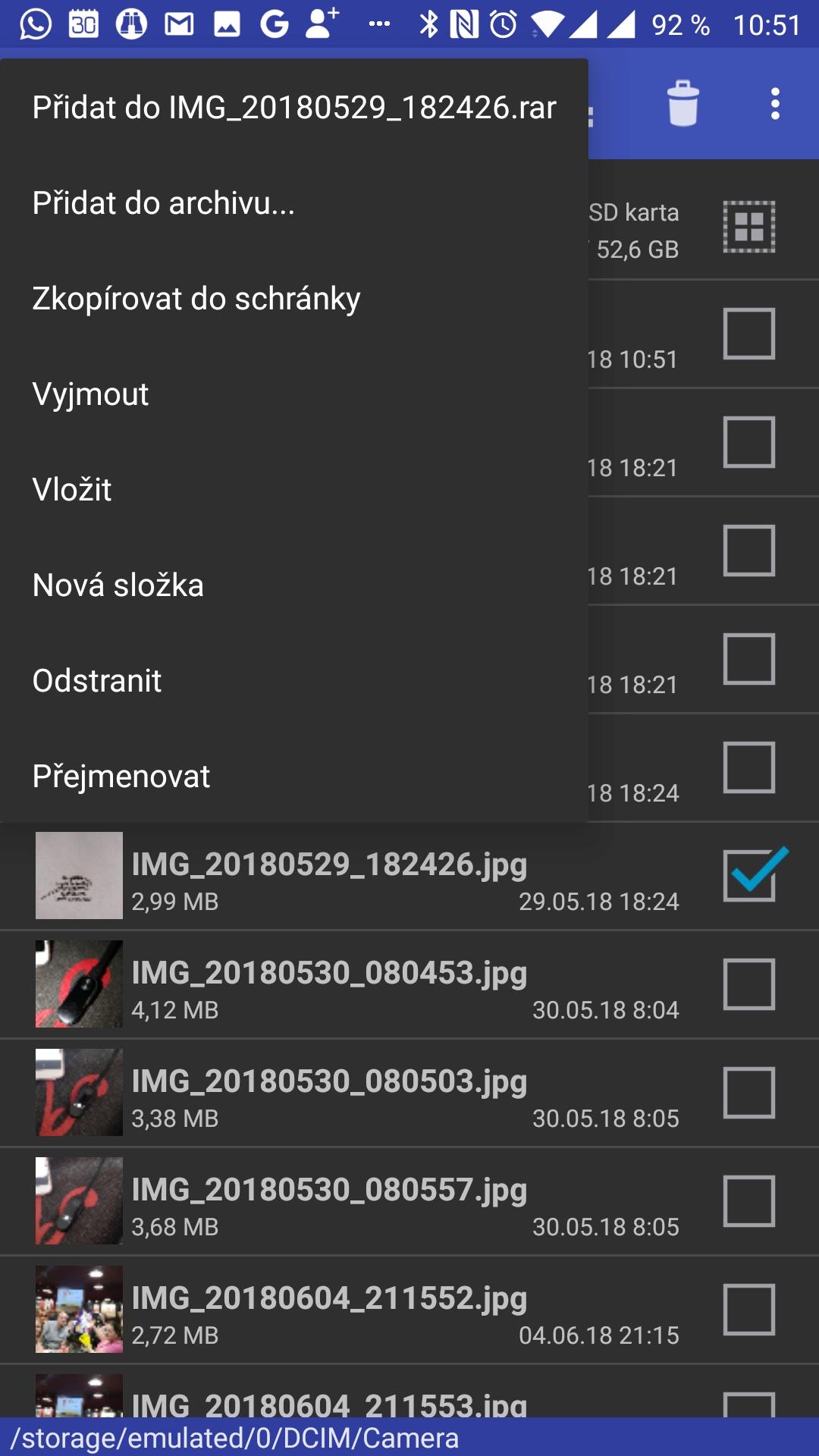Viewport: 819px width, 1456px height.
Task: Open the file IMG_20180530_080453.jpg
Action: (356, 984)
